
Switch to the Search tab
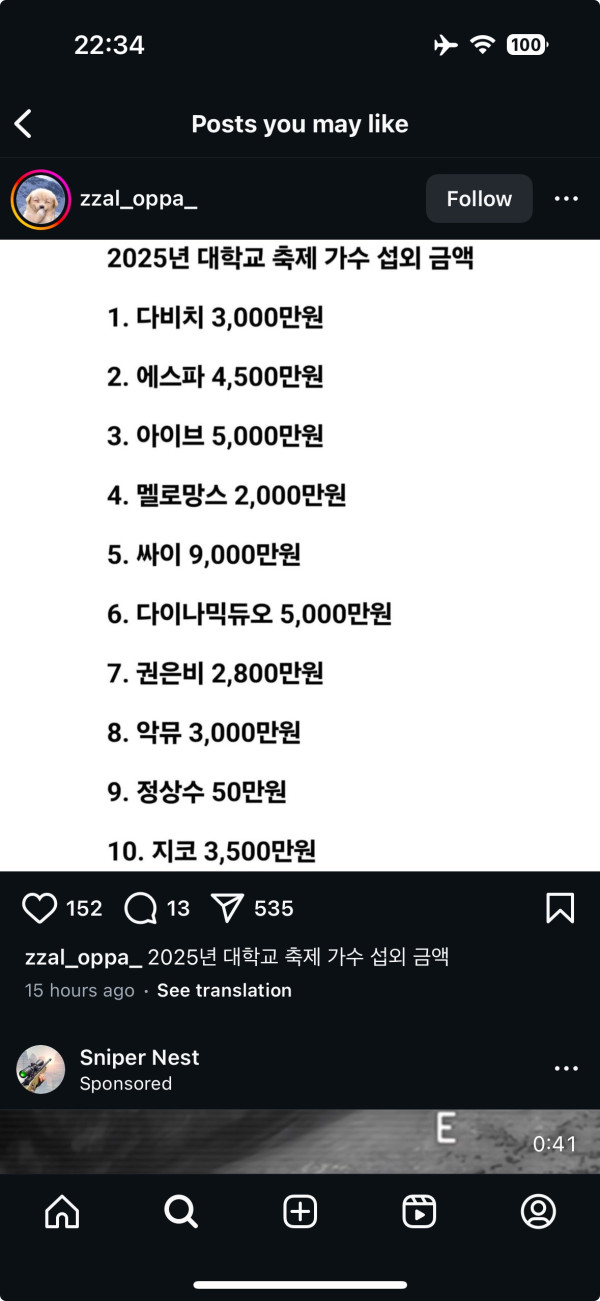(x=181, y=1212)
